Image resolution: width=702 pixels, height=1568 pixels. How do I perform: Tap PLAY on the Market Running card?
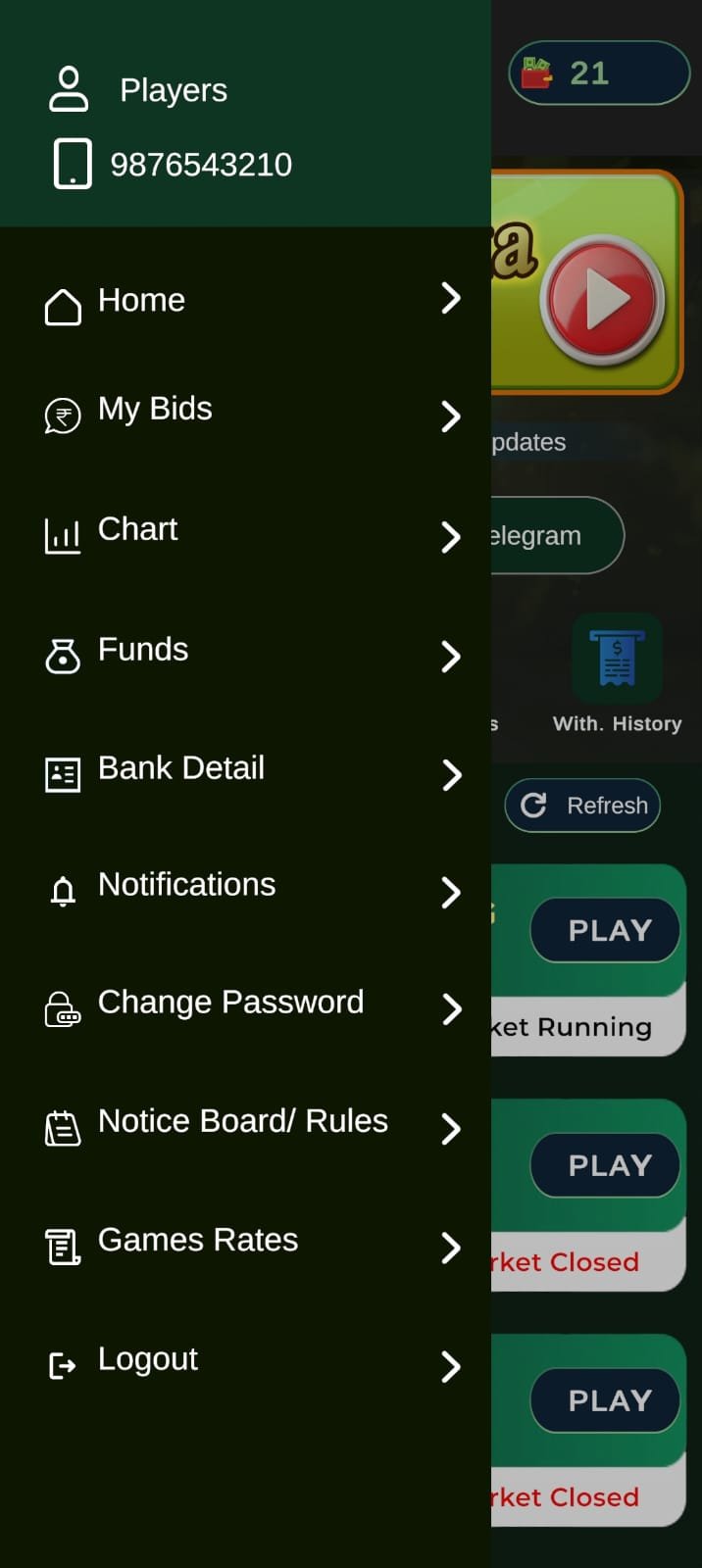click(608, 930)
